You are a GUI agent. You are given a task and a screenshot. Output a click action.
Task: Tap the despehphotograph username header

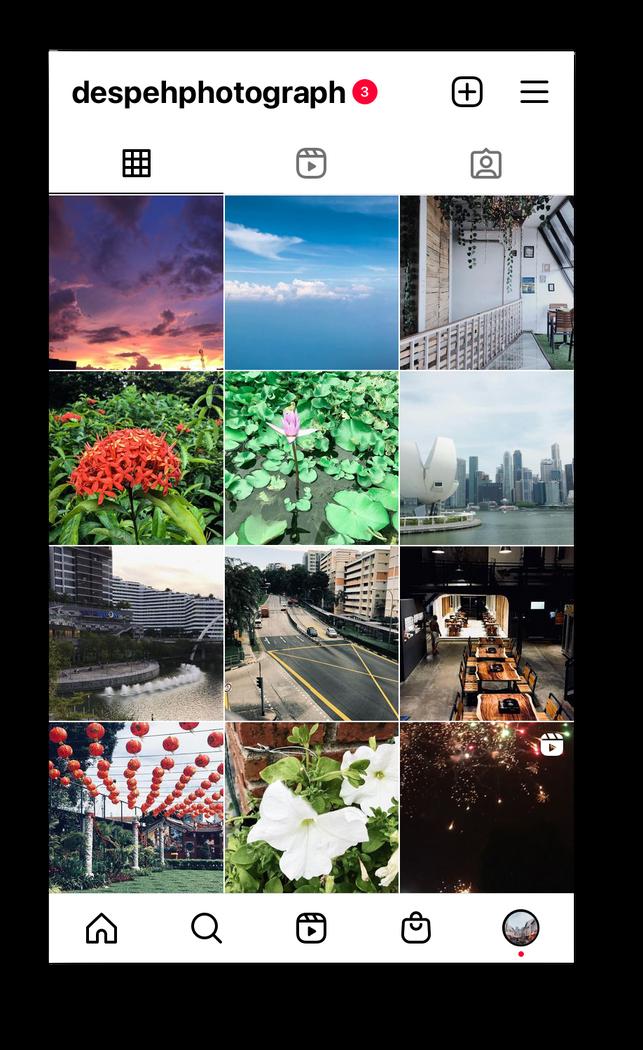tap(208, 93)
